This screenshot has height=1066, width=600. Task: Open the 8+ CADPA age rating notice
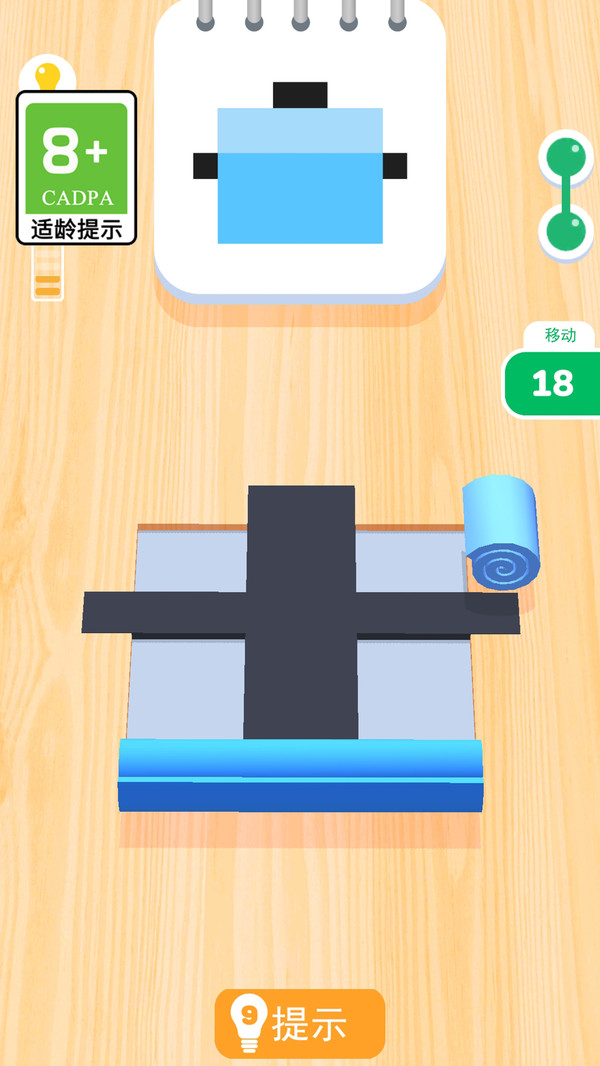[76, 168]
